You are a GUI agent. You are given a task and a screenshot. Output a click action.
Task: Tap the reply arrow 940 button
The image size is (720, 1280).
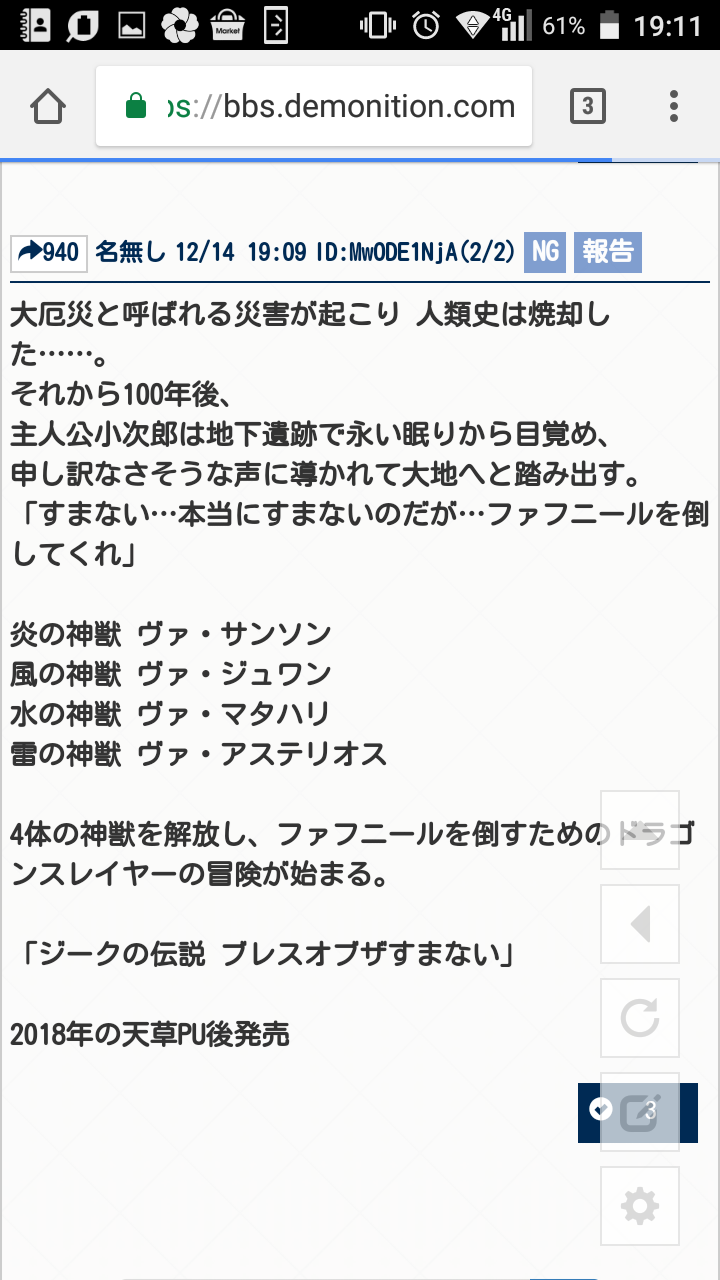[49, 252]
